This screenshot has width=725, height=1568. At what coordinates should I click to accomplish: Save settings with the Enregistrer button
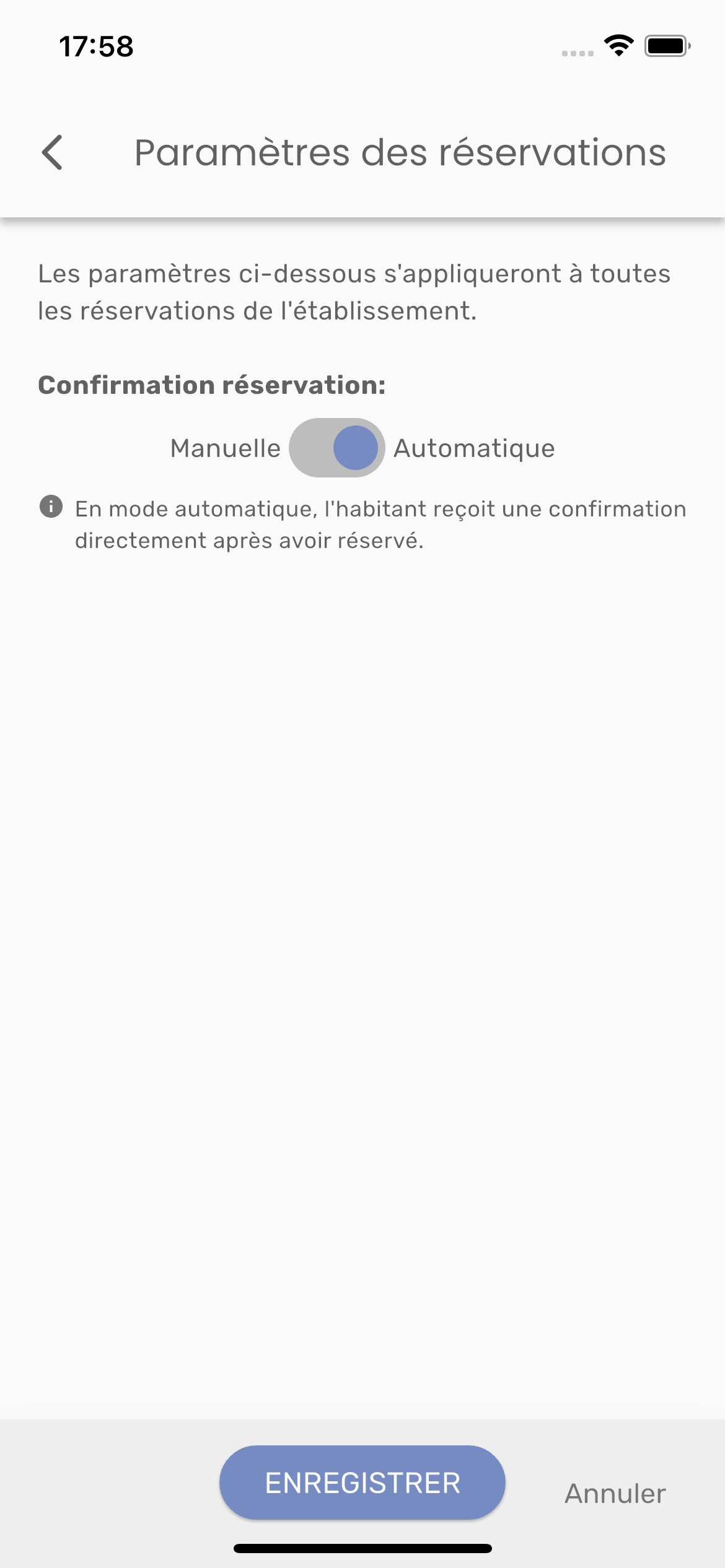coord(362,1483)
